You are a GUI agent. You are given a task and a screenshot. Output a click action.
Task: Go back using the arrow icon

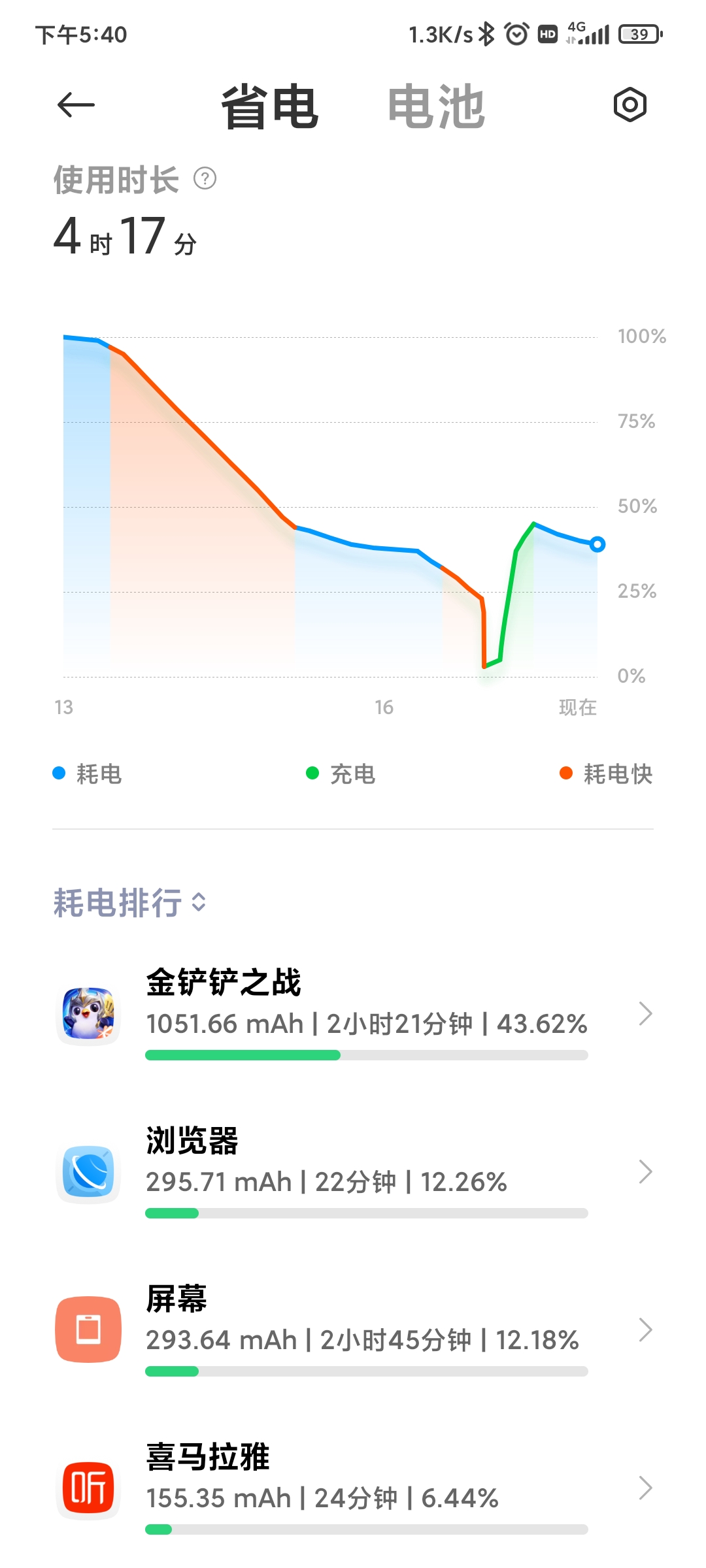(76, 105)
